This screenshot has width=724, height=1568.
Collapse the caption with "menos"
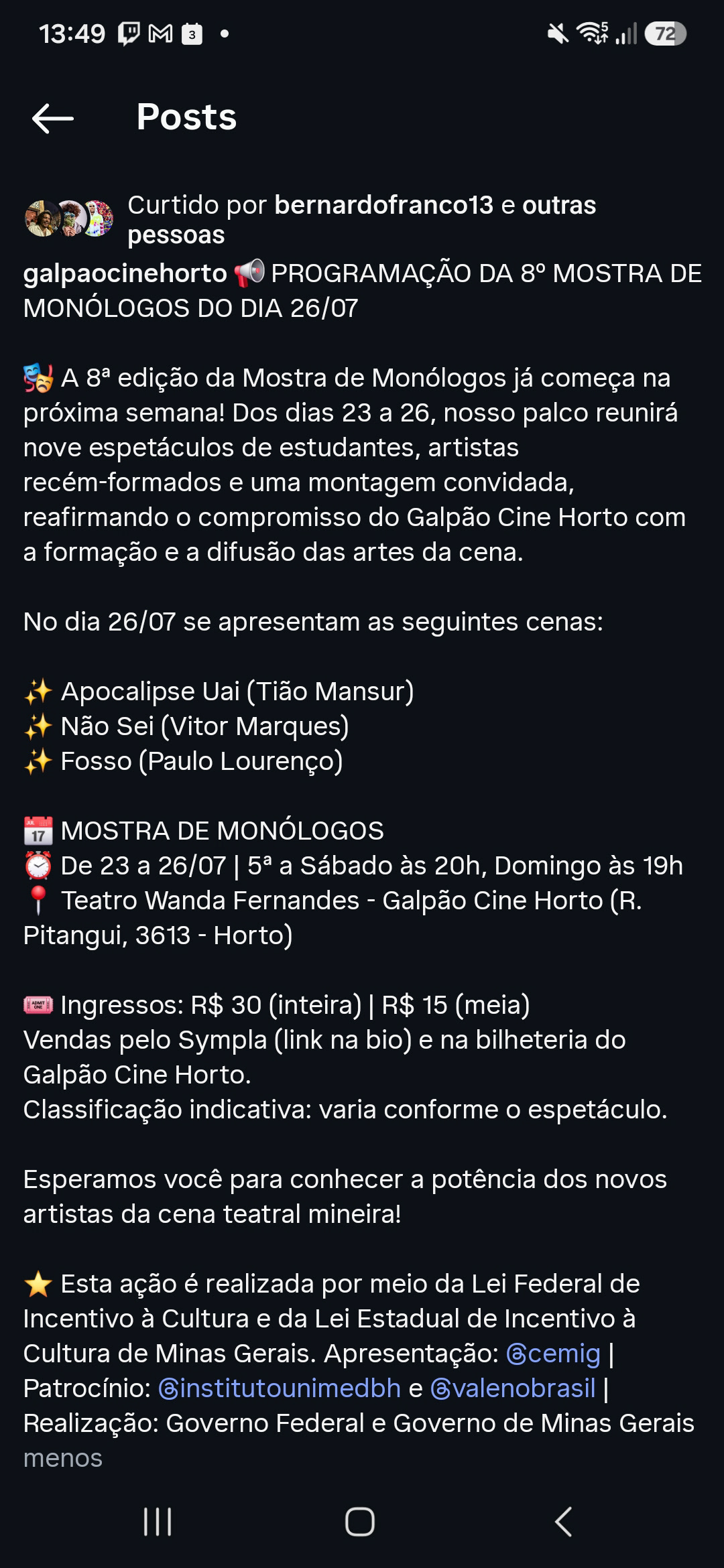(x=63, y=1458)
